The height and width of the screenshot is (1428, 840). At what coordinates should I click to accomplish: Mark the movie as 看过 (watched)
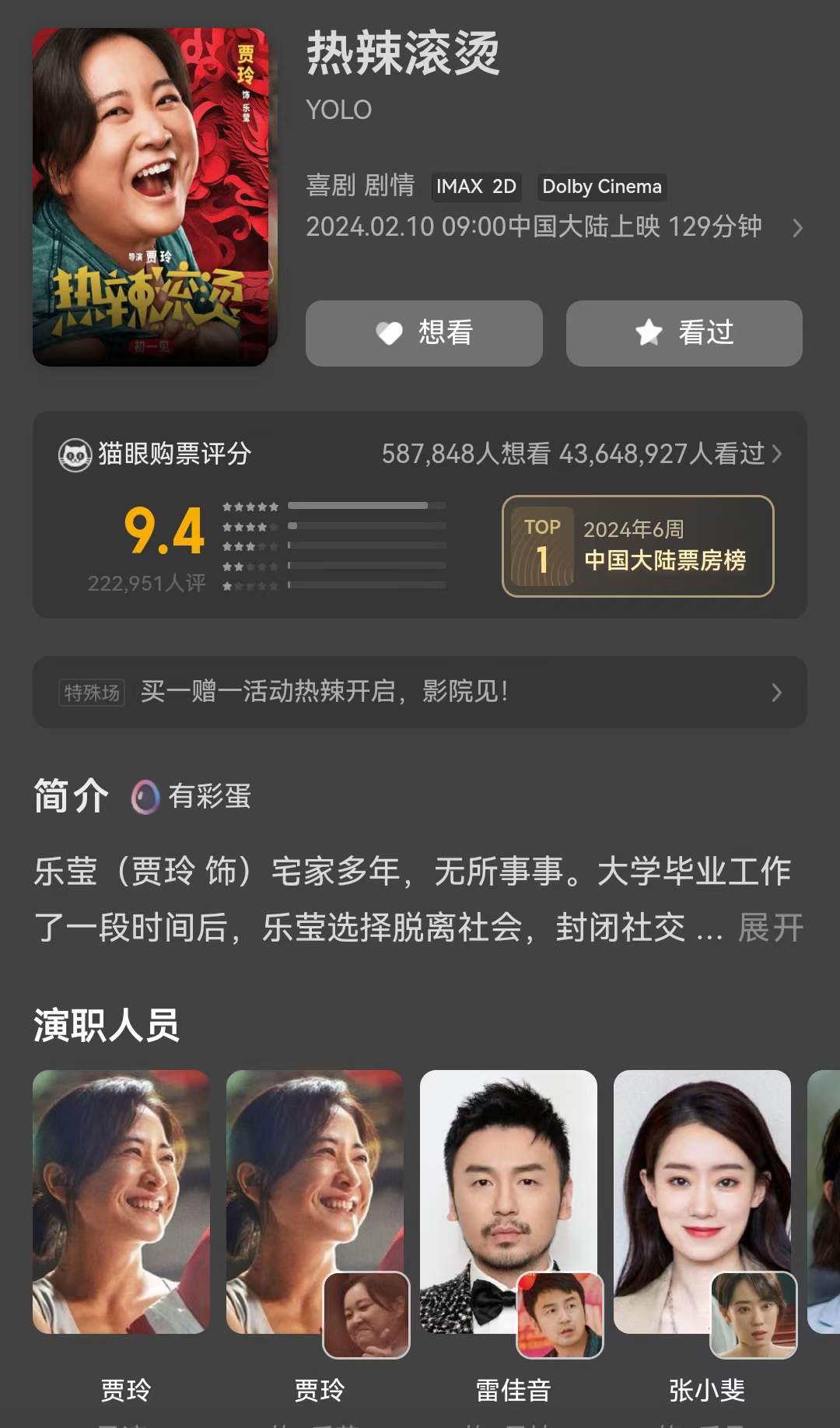(x=684, y=333)
